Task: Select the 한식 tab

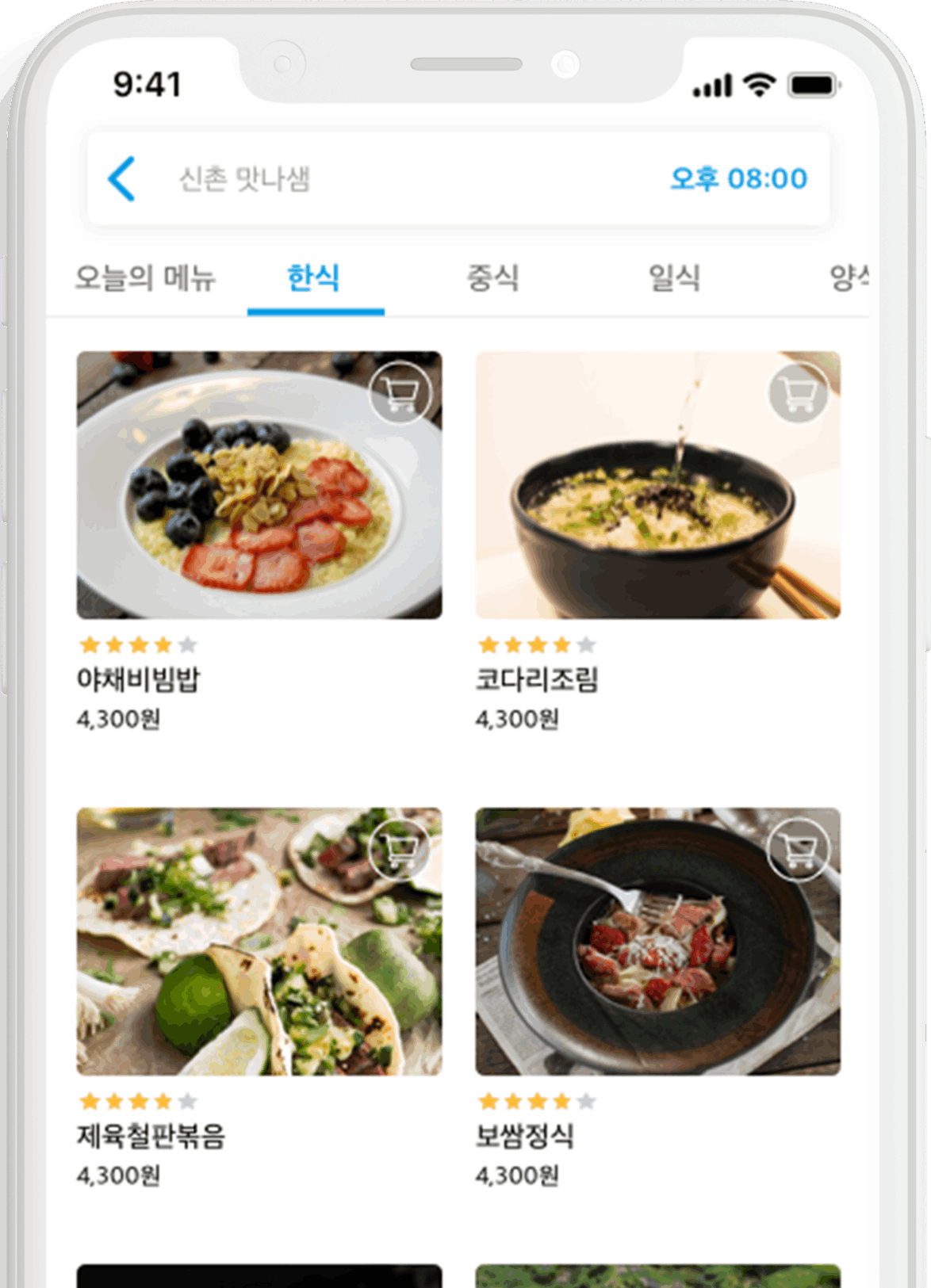Action: [314, 278]
